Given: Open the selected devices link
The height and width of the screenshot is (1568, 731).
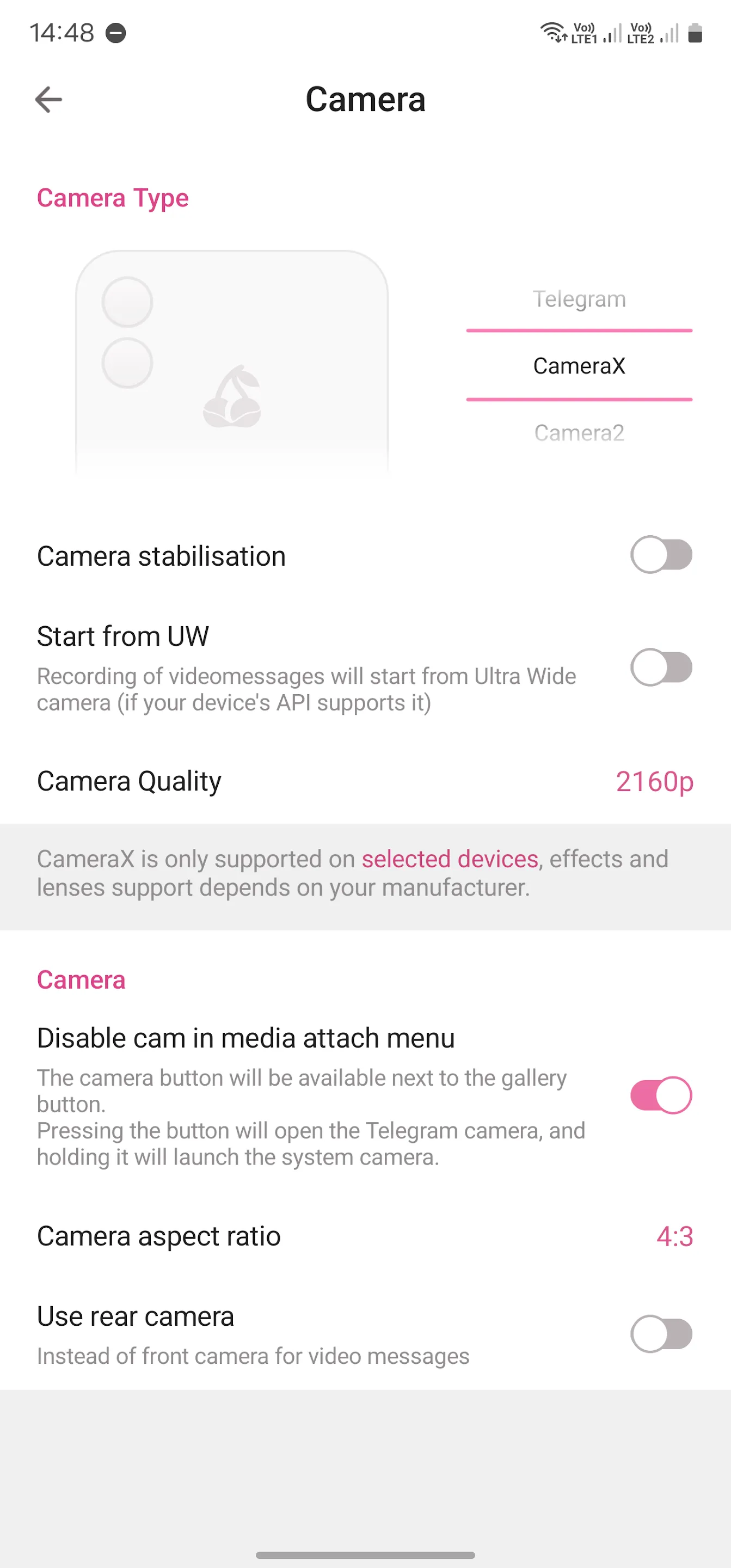Looking at the screenshot, I should 450,859.
